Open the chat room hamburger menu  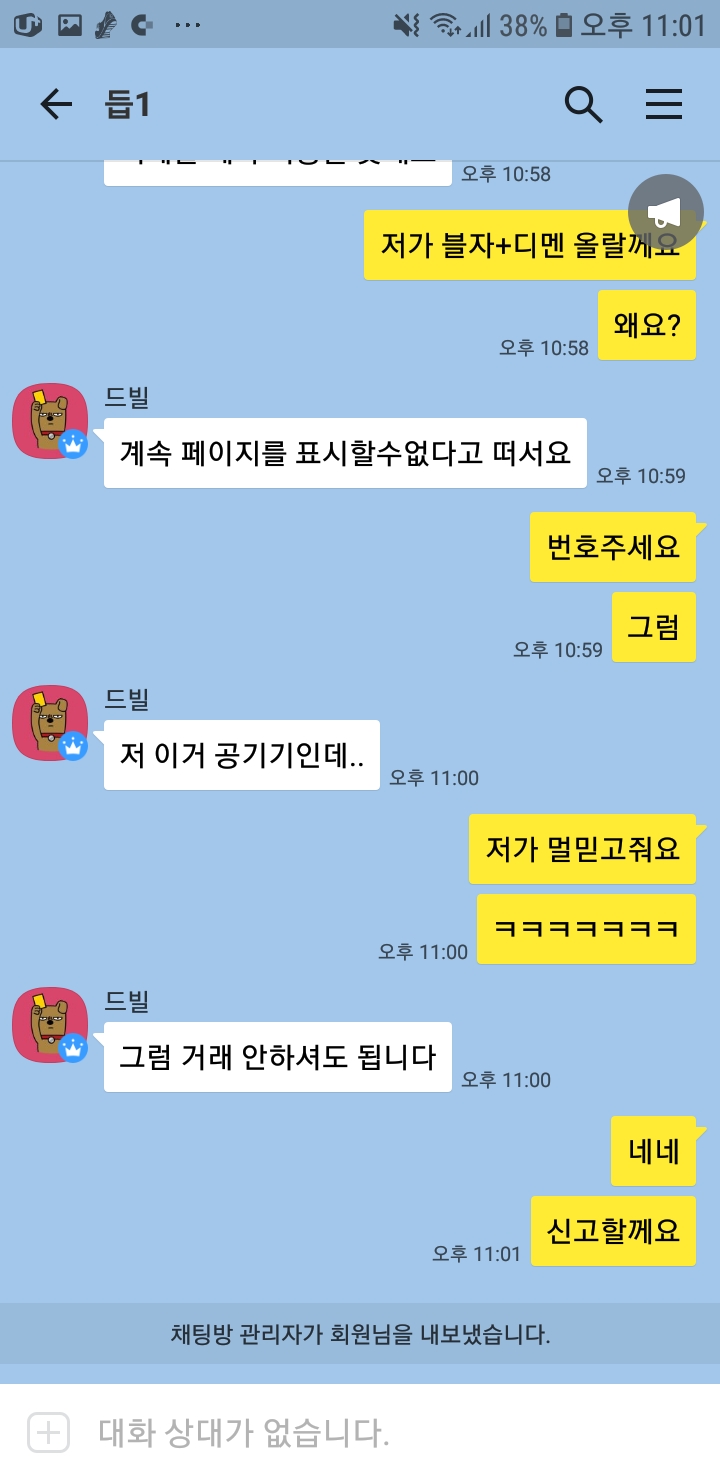664,104
